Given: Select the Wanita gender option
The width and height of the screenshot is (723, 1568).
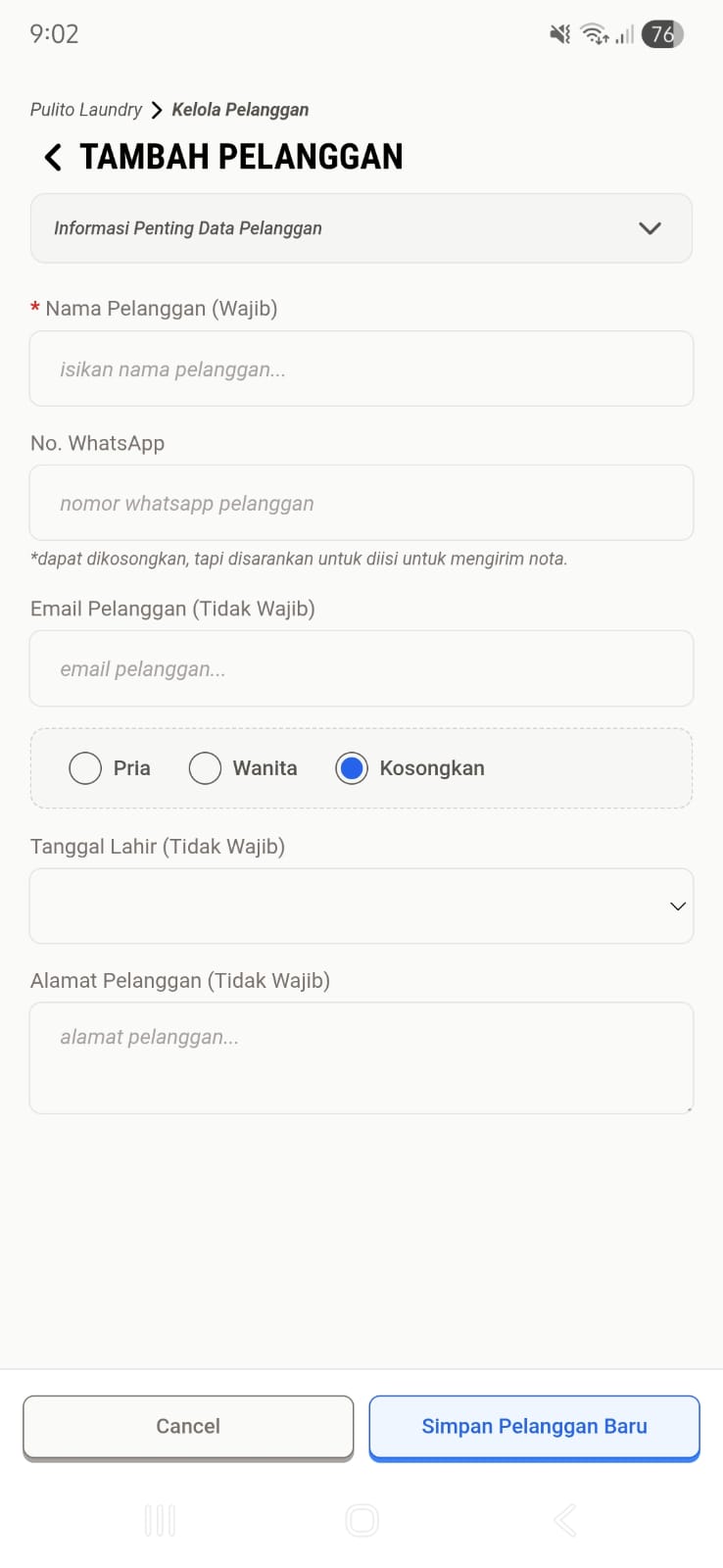Looking at the screenshot, I should click(x=205, y=768).
